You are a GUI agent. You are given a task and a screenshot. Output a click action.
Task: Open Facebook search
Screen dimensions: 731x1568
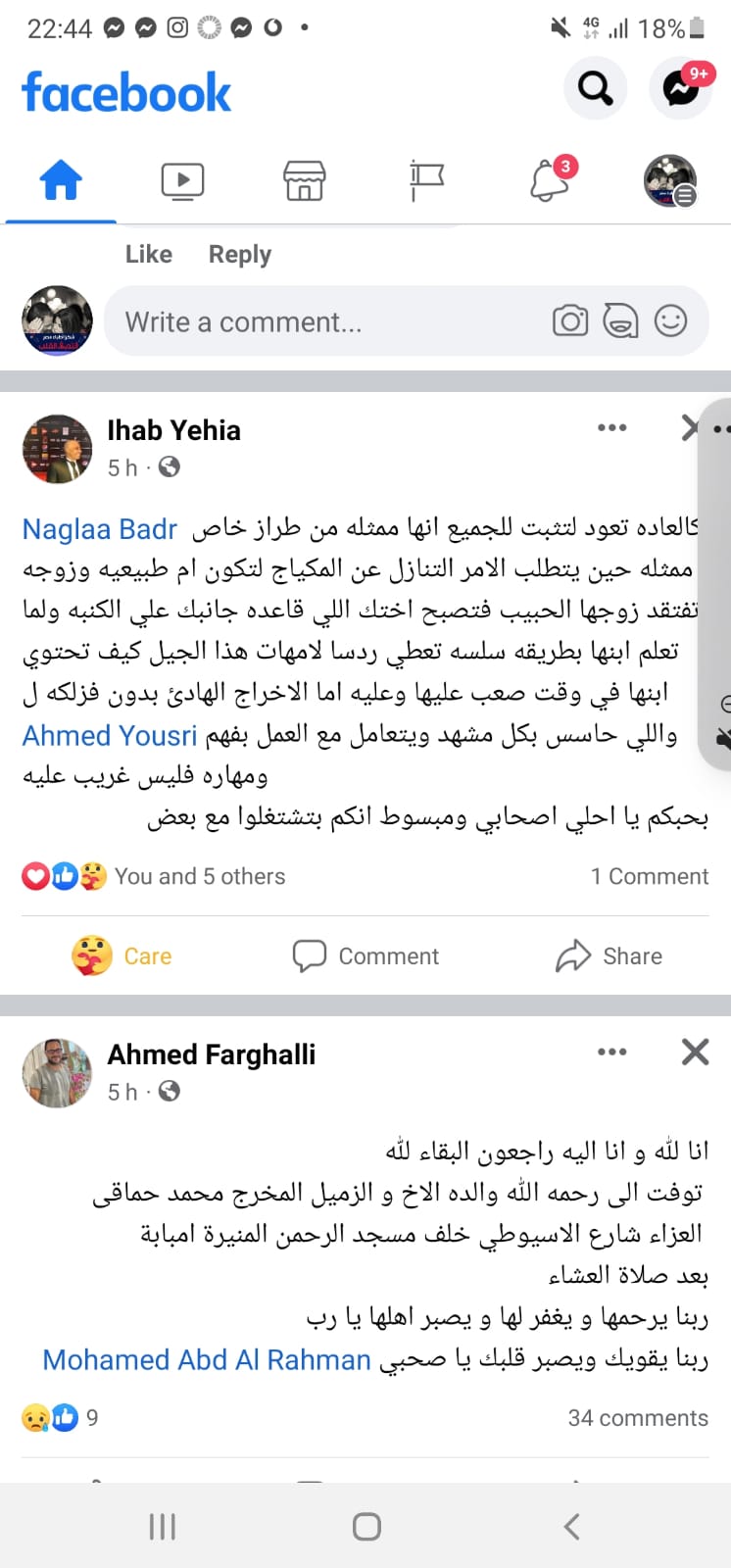(x=595, y=89)
